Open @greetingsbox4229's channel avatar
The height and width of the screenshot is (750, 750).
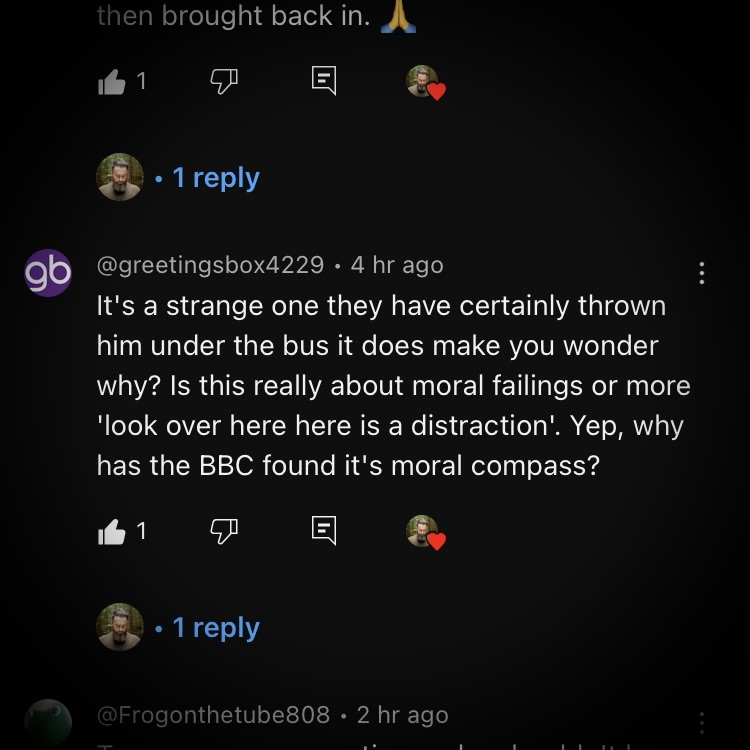pyautogui.click(x=48, y=273)
